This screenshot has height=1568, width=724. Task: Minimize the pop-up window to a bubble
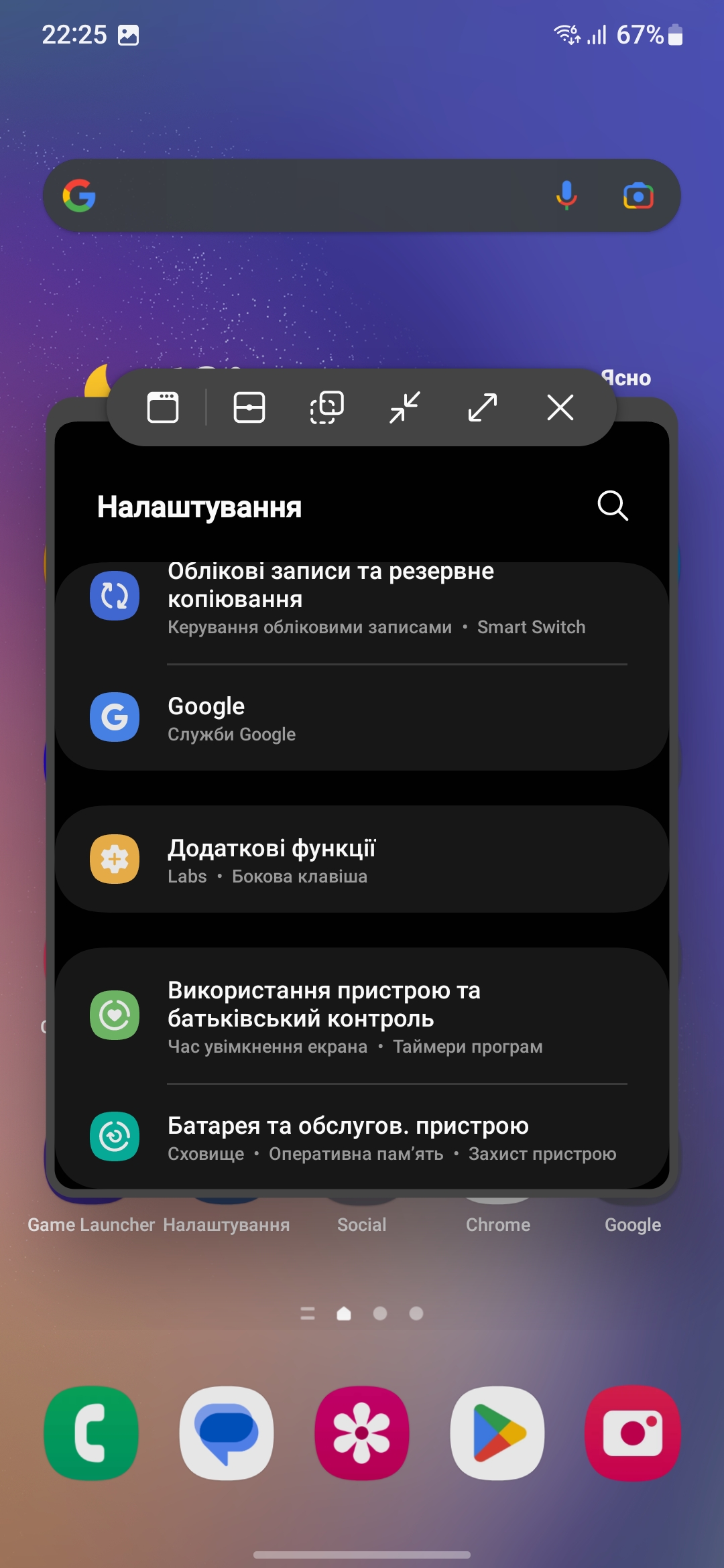(405, 407)
